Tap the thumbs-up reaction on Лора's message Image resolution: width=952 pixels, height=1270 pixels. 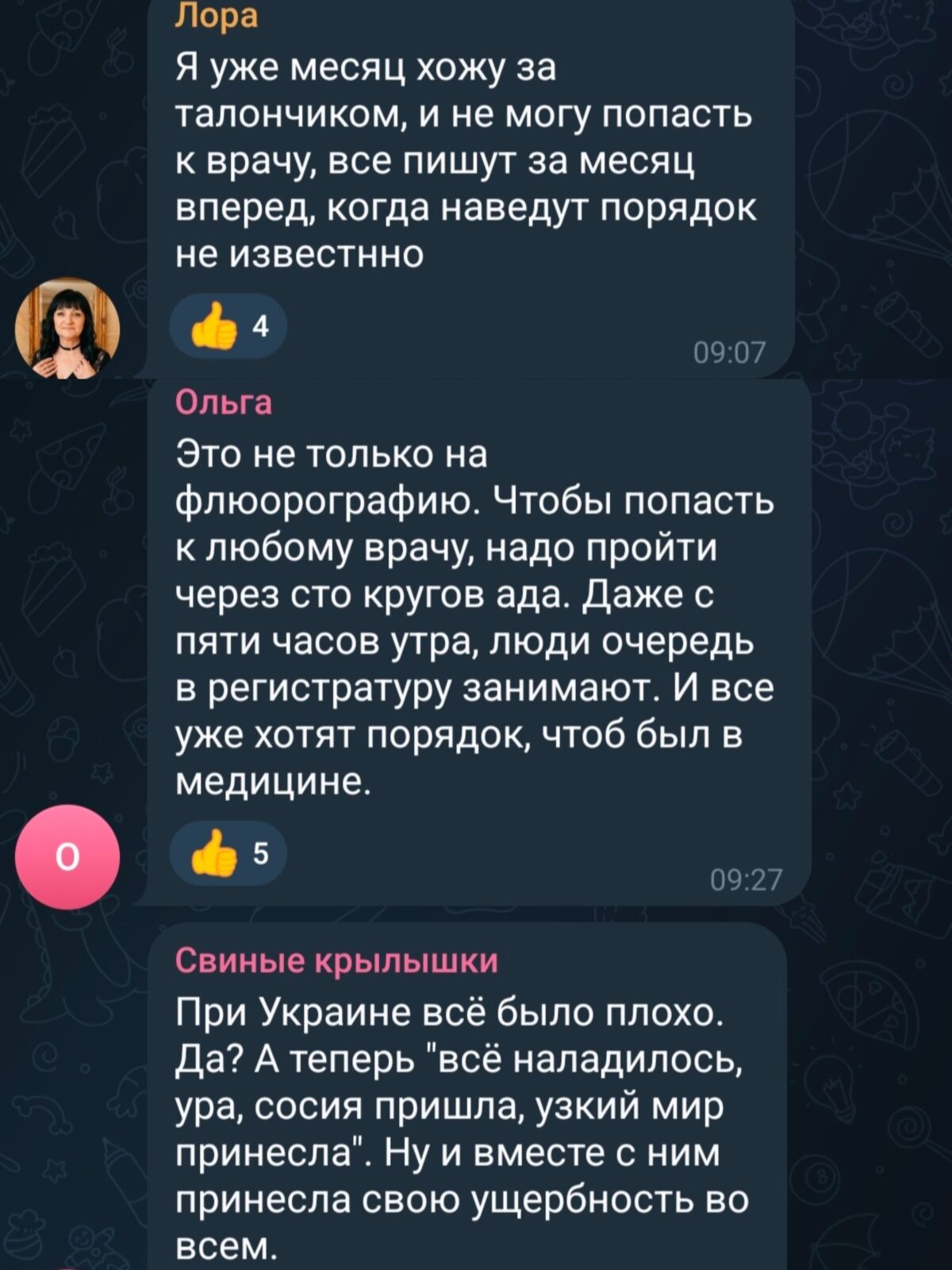228,327
